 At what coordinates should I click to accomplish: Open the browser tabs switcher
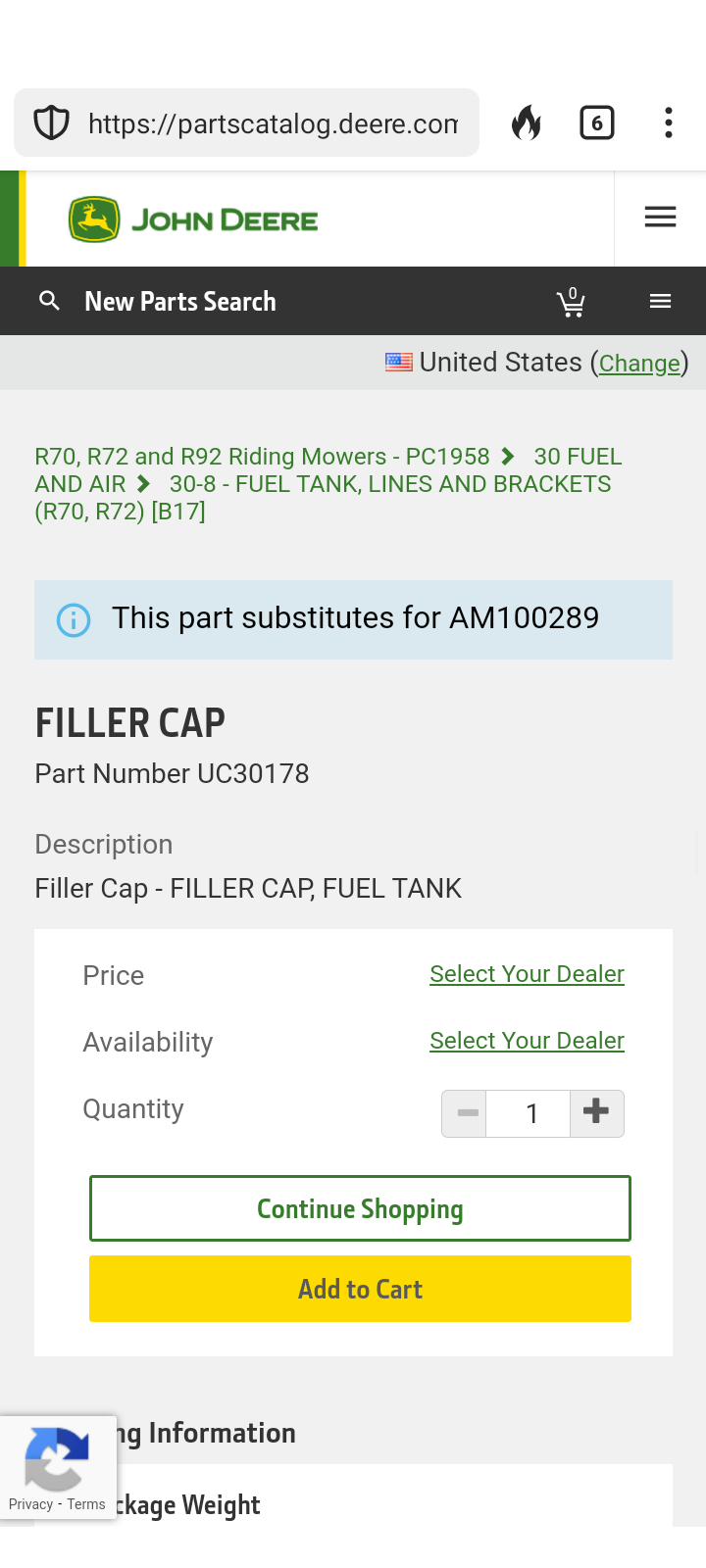[x=596, y=122]
